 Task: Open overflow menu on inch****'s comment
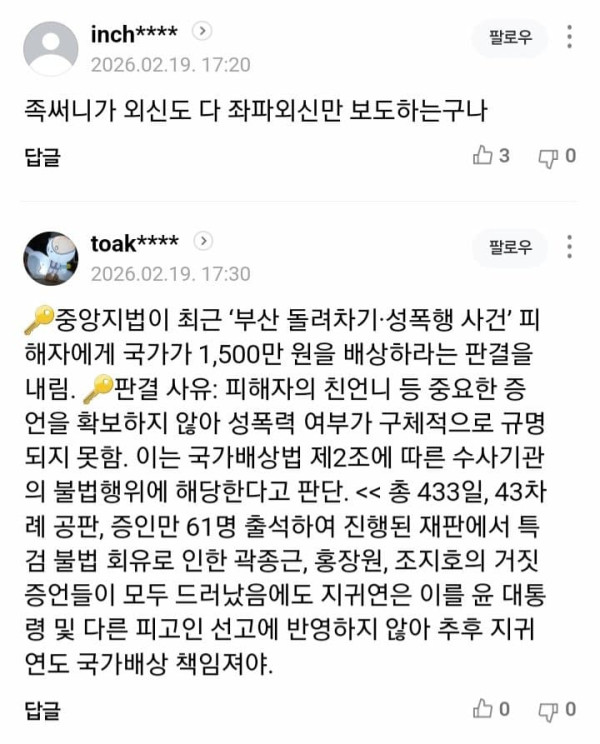click(570, 38)
